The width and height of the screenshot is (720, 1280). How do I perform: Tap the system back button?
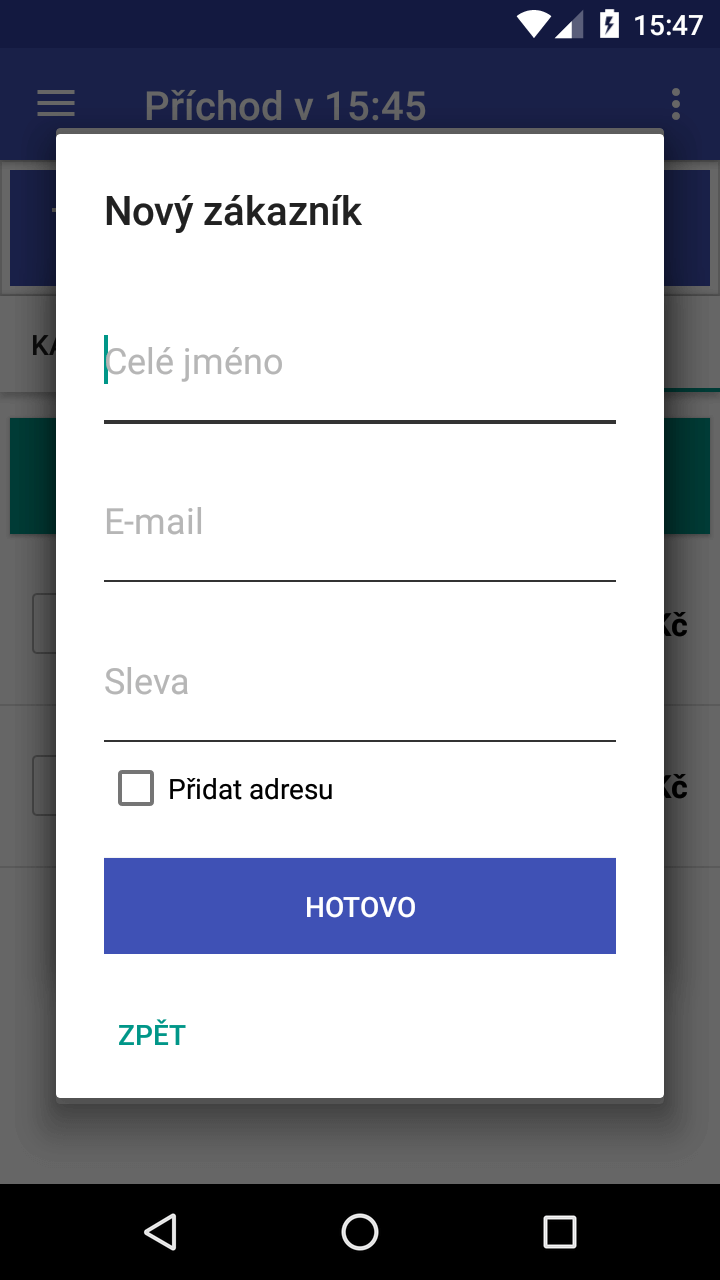(x=160, y=1232)
